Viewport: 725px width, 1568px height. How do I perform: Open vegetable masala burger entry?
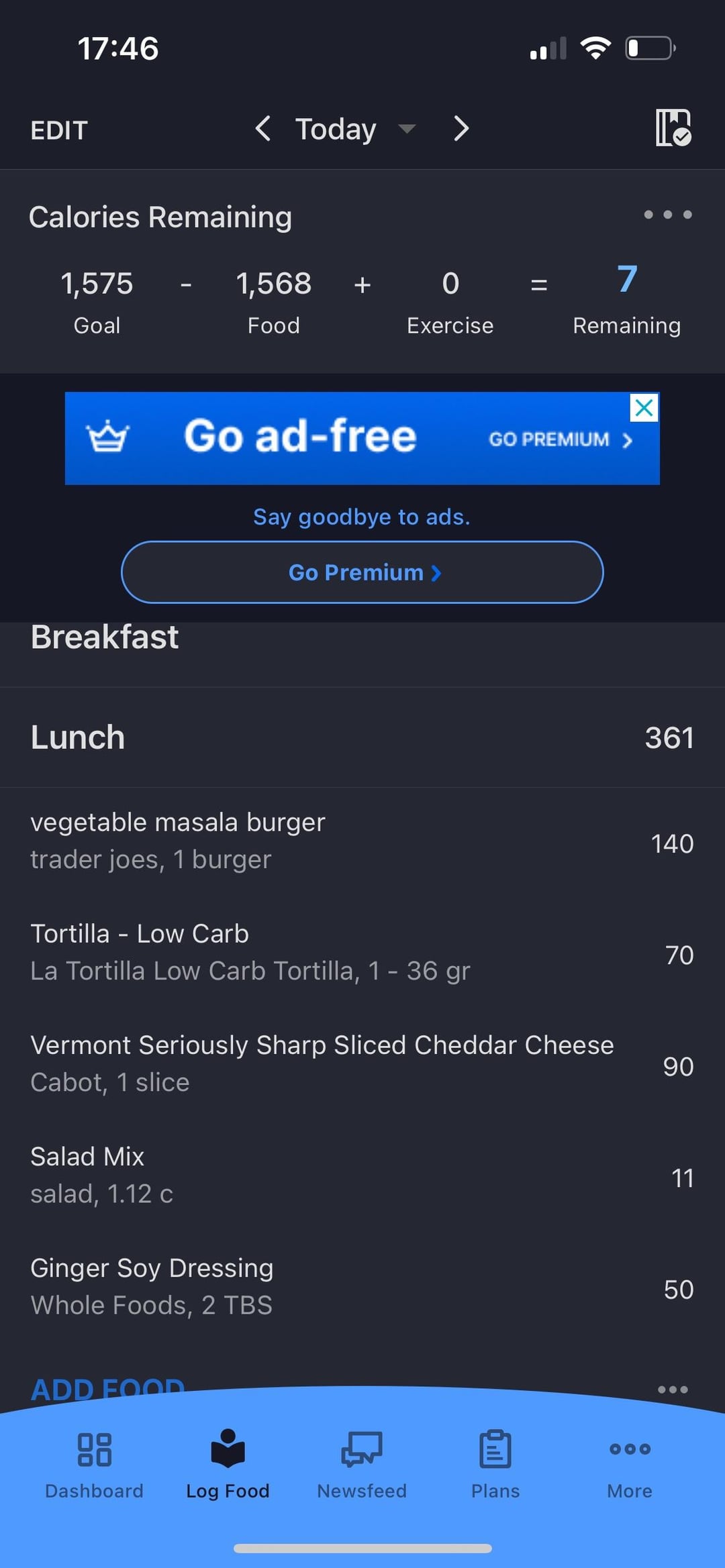362,841
